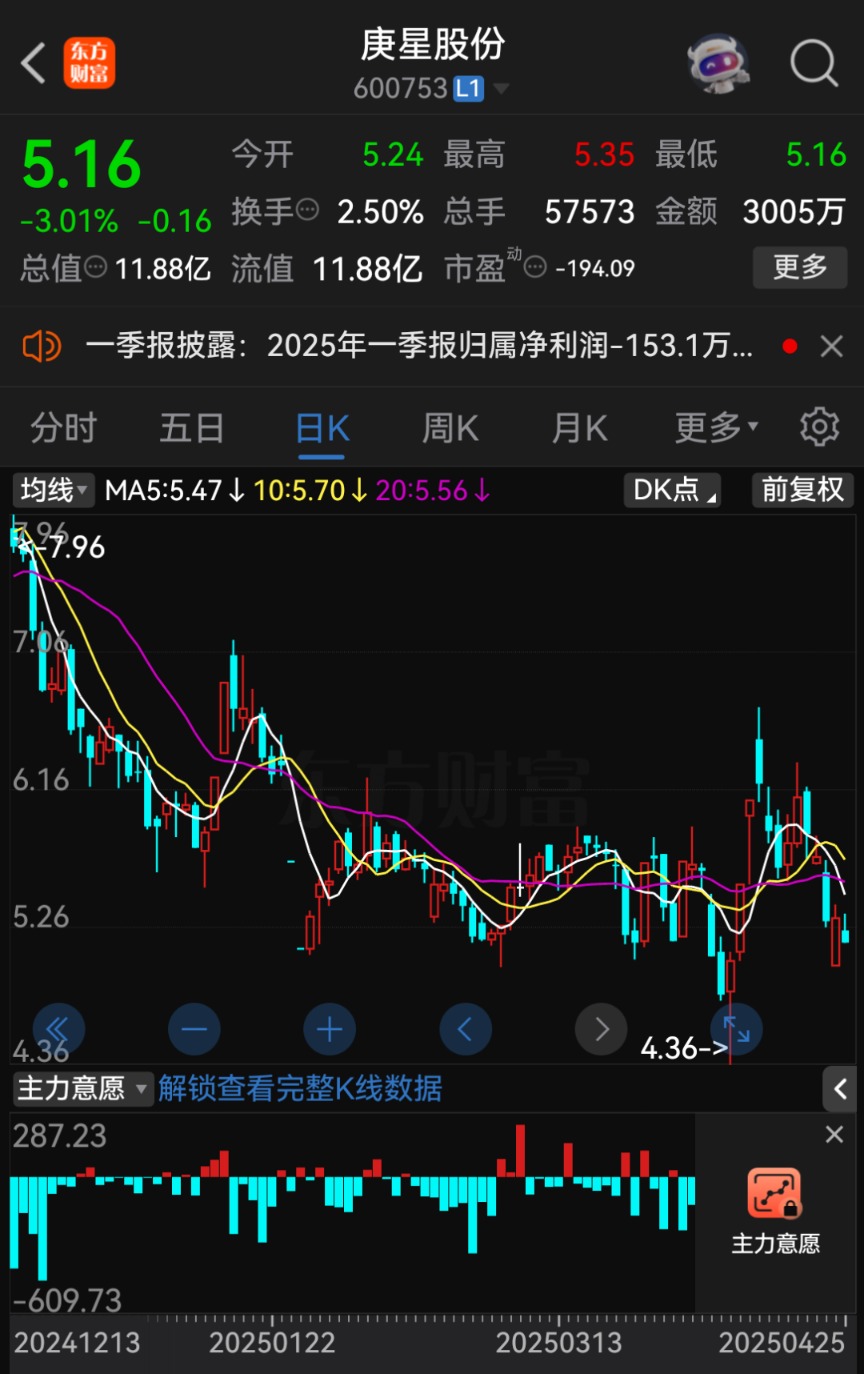Zoom in chart with plus button
The width and height of the screenshot is (864, 1374).
(329, 1029)
